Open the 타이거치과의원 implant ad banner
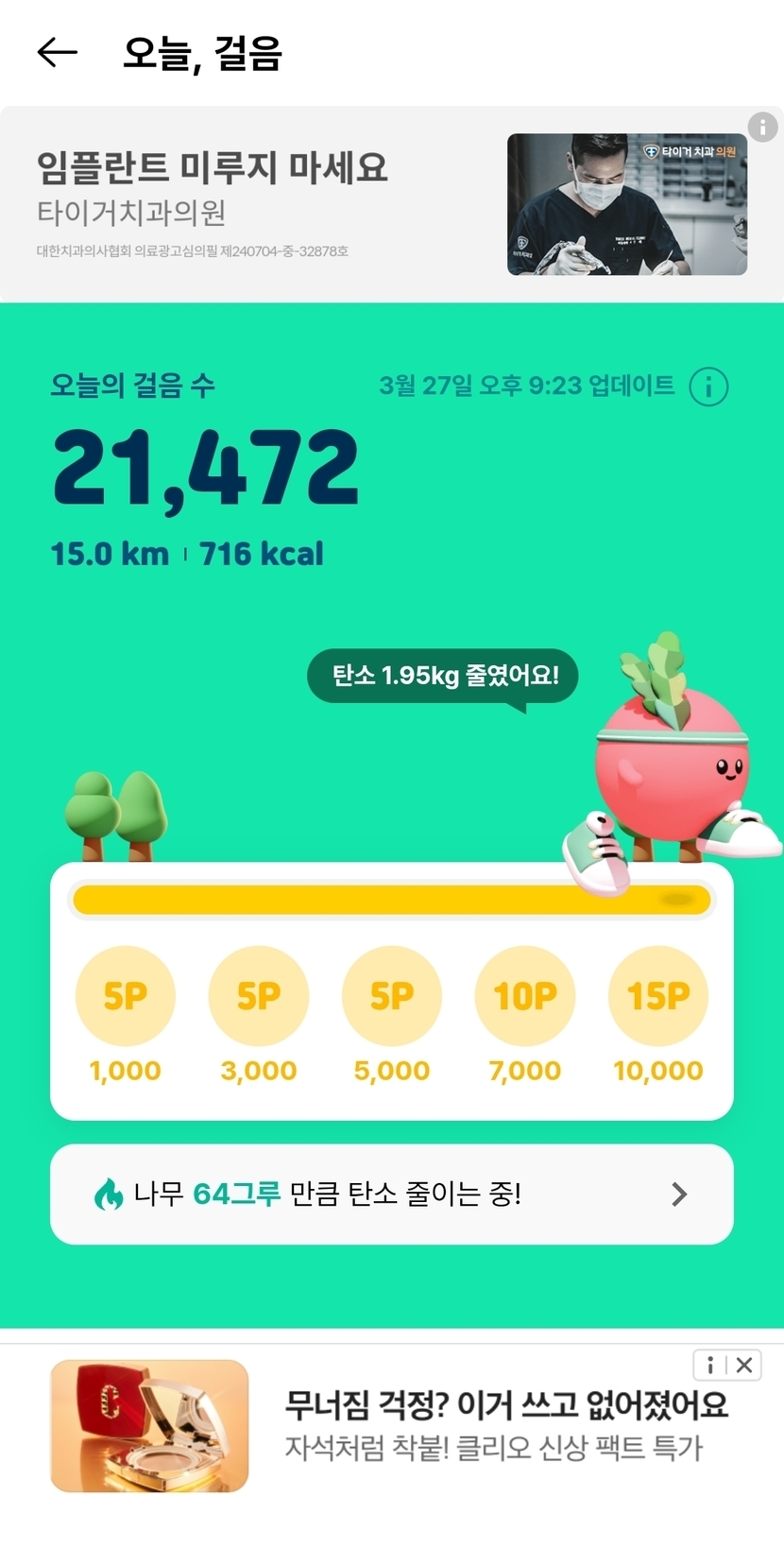This screenshot has height=1547, width=784. (378, 204)
